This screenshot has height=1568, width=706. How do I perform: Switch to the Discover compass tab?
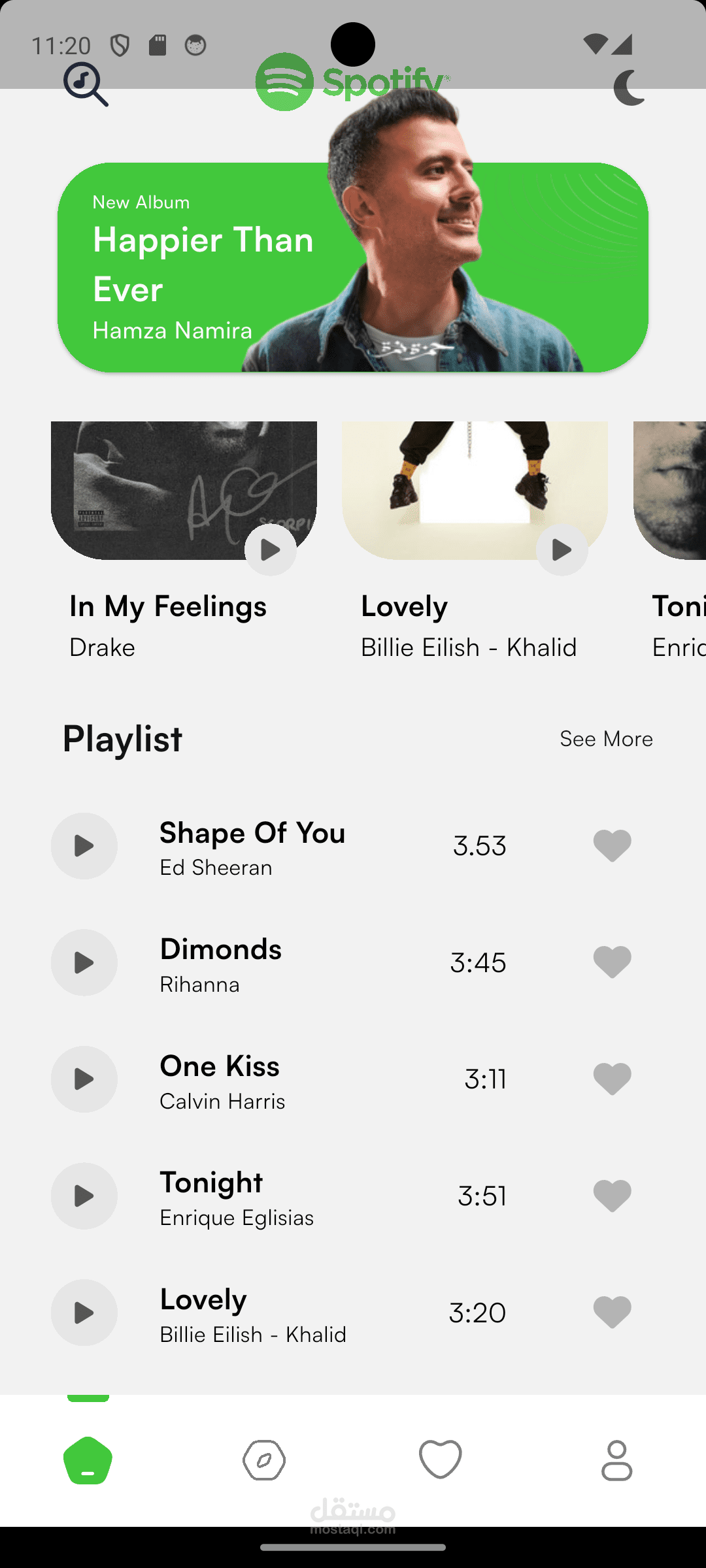coord(264,1460)
